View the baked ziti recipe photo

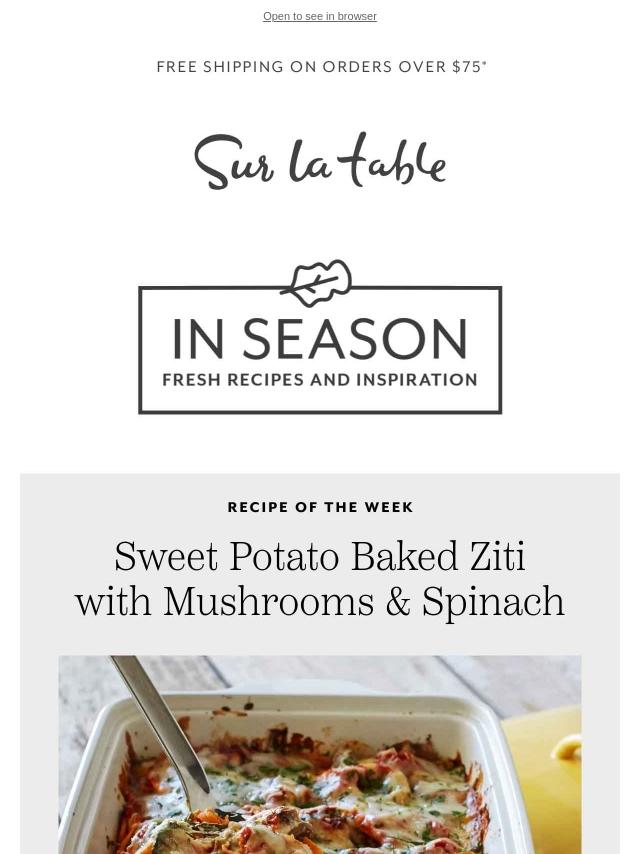[x=320, y=754]
